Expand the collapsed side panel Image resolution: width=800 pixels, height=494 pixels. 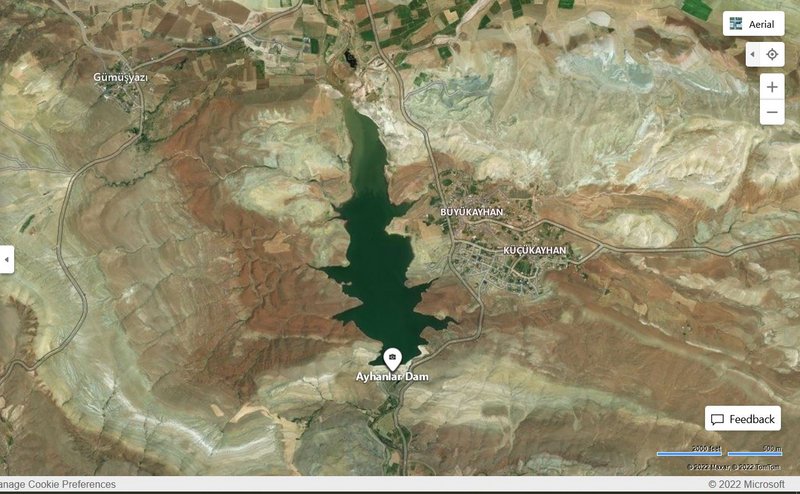[6, 259]
